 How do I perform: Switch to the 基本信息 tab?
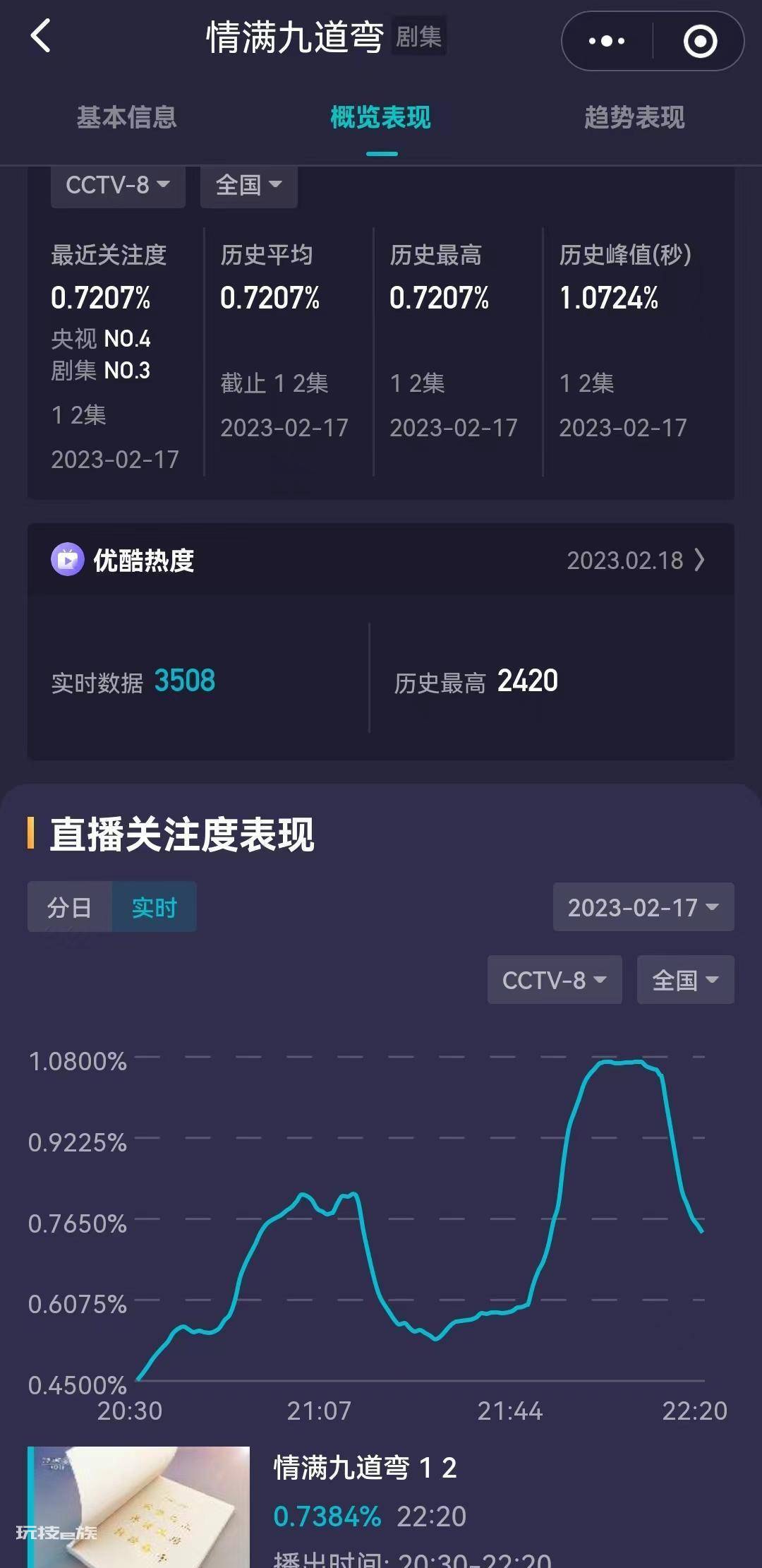tap(127, 117)
